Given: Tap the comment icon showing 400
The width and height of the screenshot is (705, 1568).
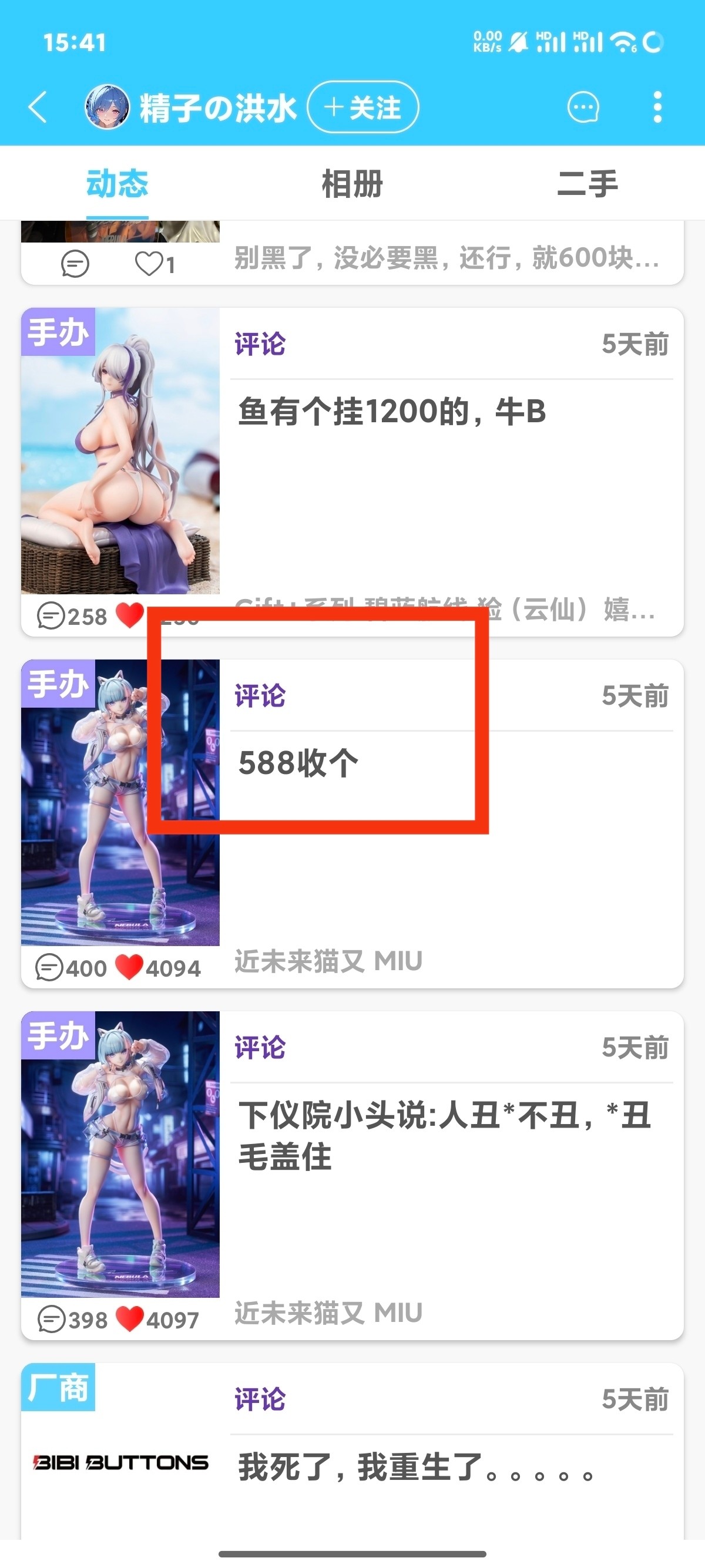Looking at the screenshot, I should click(x=49, y=967).
